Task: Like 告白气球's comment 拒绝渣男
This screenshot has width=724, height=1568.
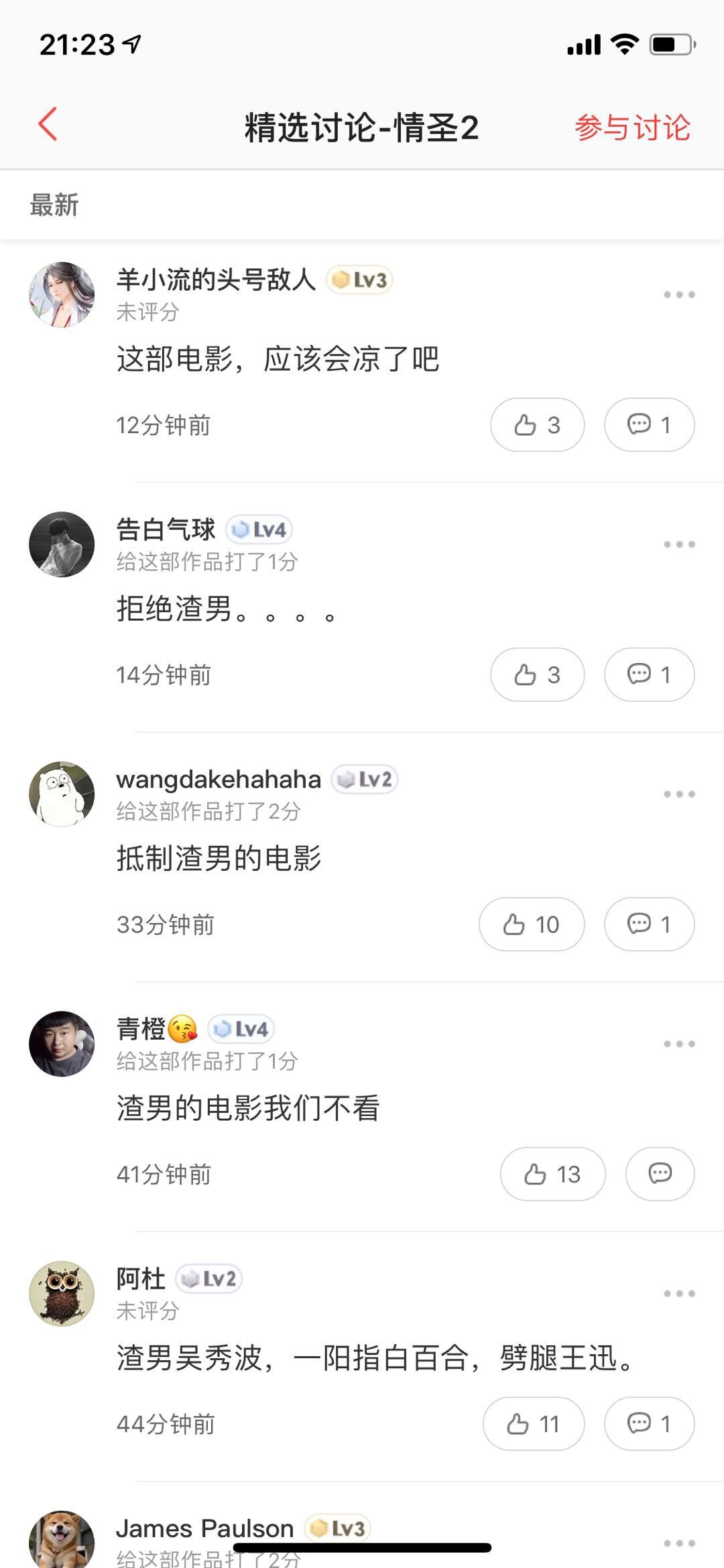Action: pos(537,674)
